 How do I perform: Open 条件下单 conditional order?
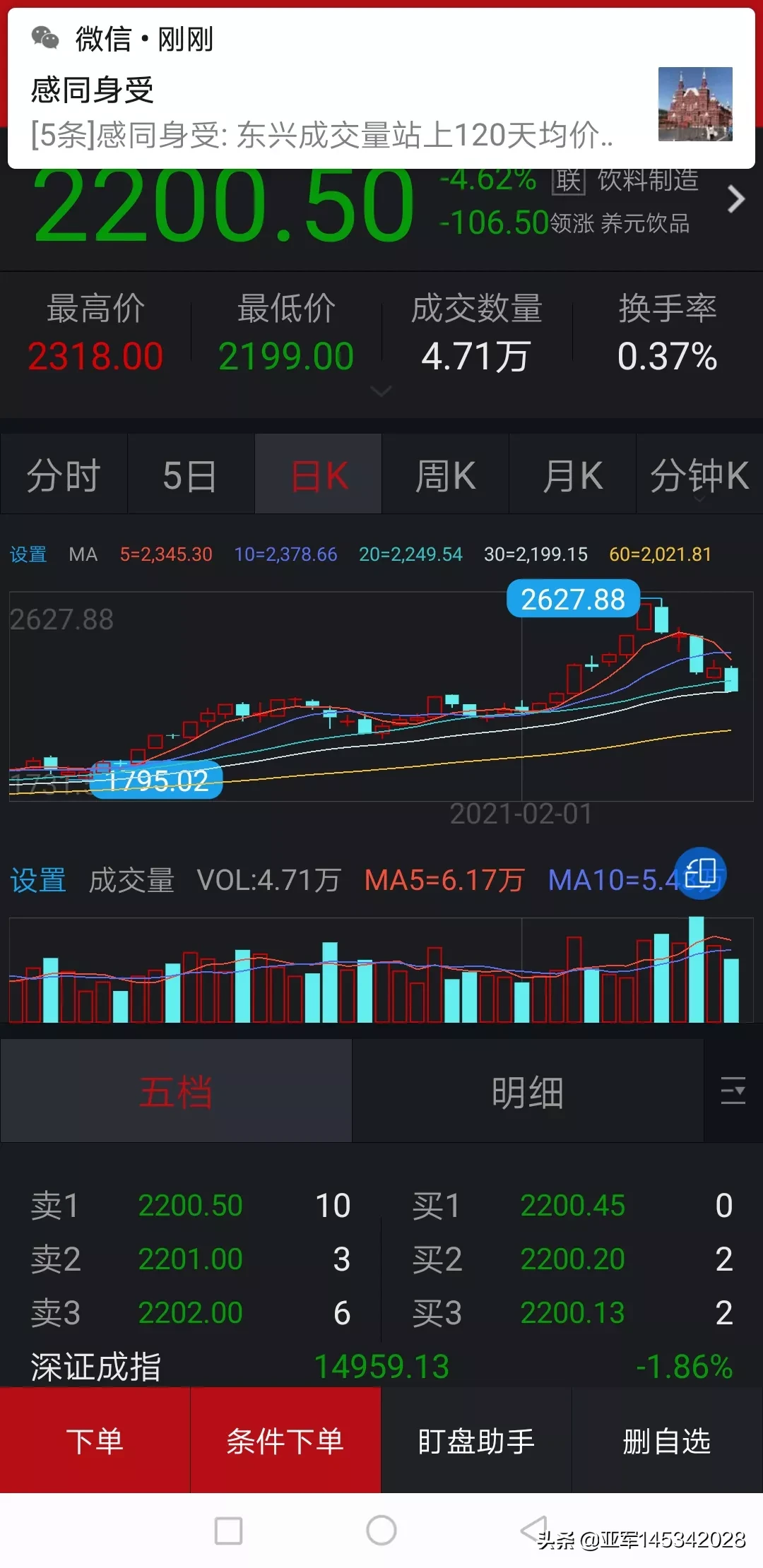[x=285, y=1440]
